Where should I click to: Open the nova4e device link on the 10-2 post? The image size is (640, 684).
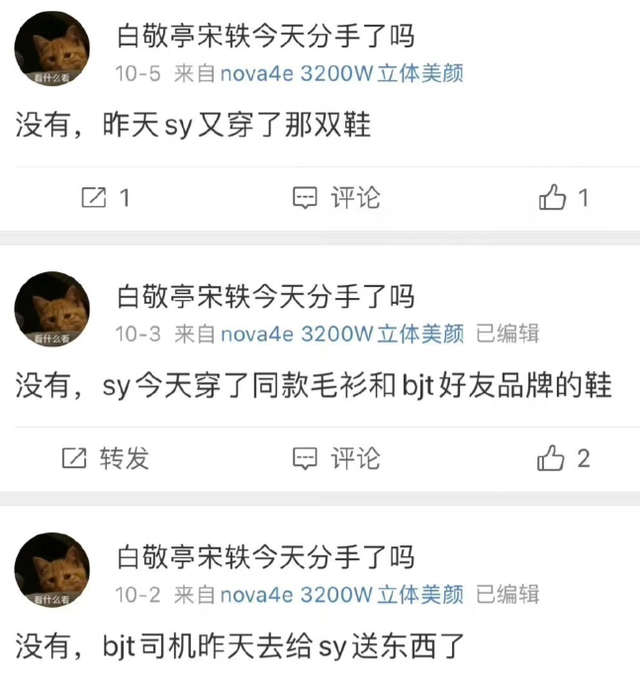point(342,594)
